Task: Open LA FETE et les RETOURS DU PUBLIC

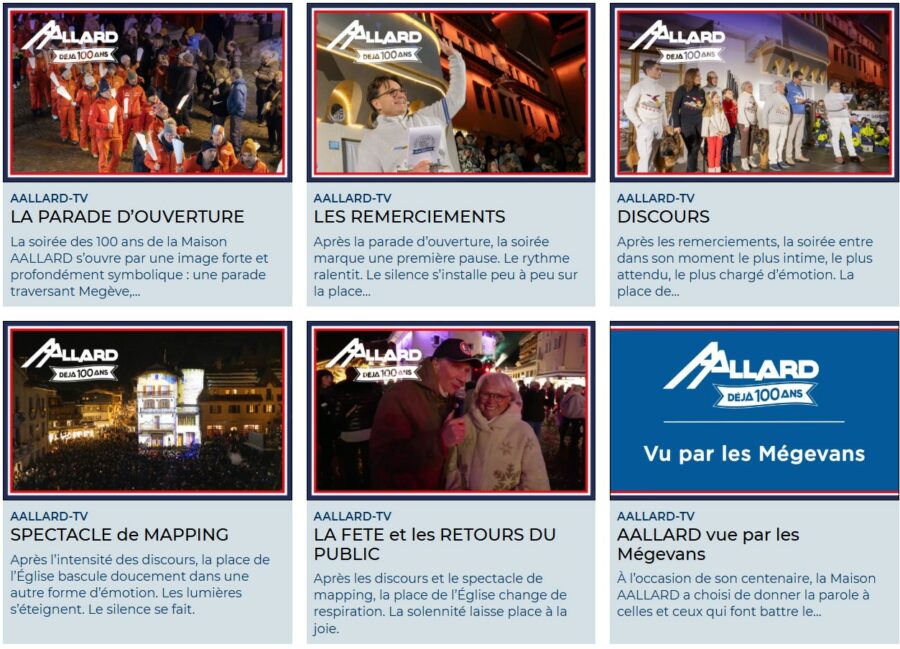Action: (434, 543)
